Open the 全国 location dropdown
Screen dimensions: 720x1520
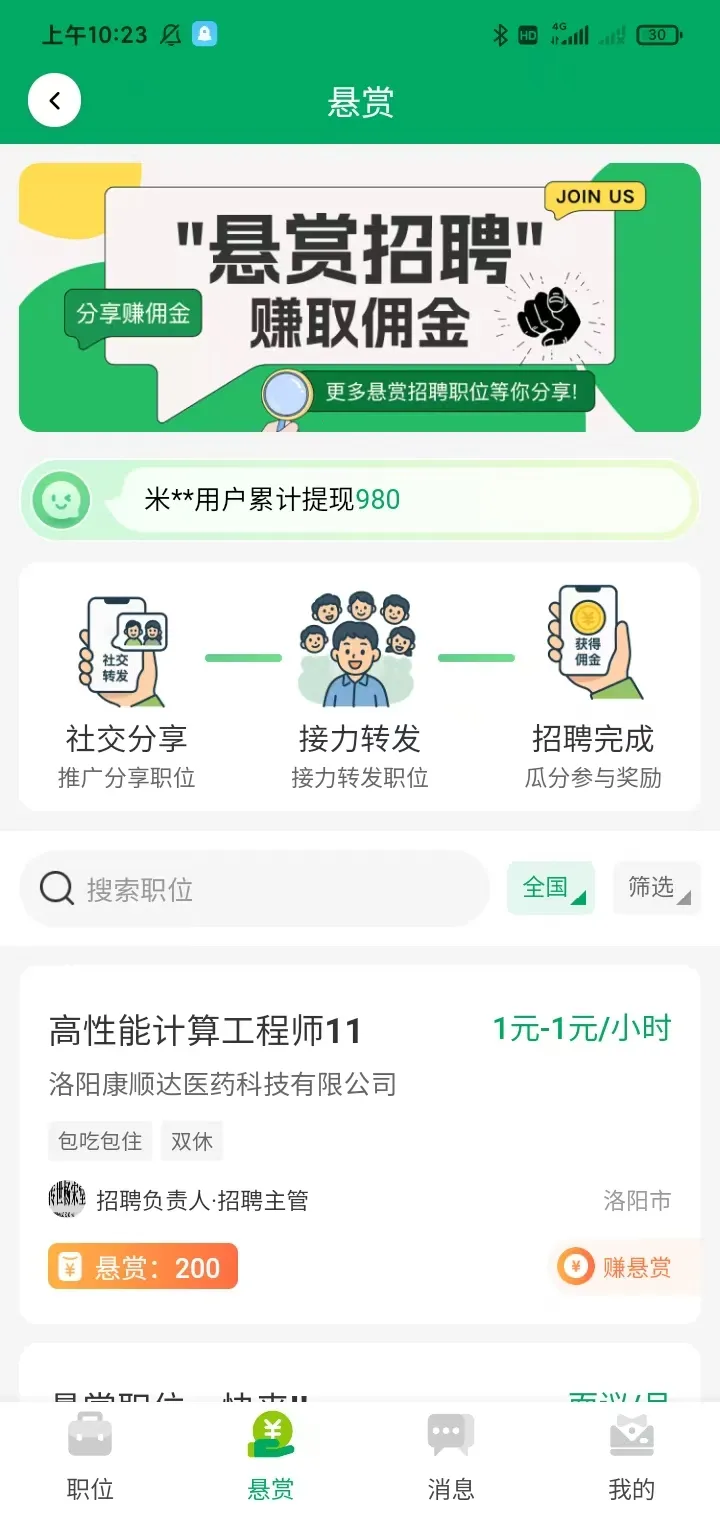[549, 888]
